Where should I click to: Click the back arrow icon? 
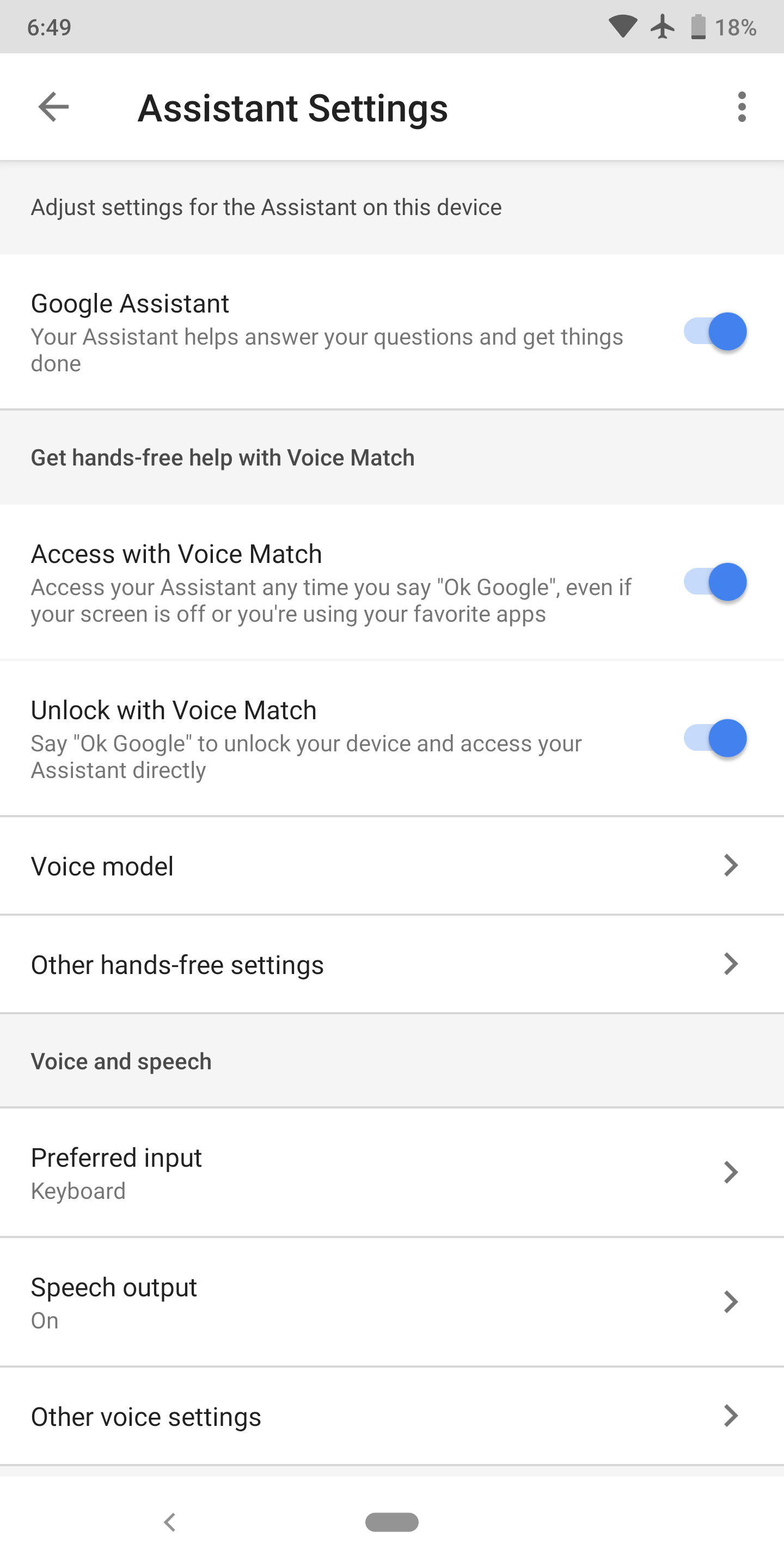(x=52, y=107)
